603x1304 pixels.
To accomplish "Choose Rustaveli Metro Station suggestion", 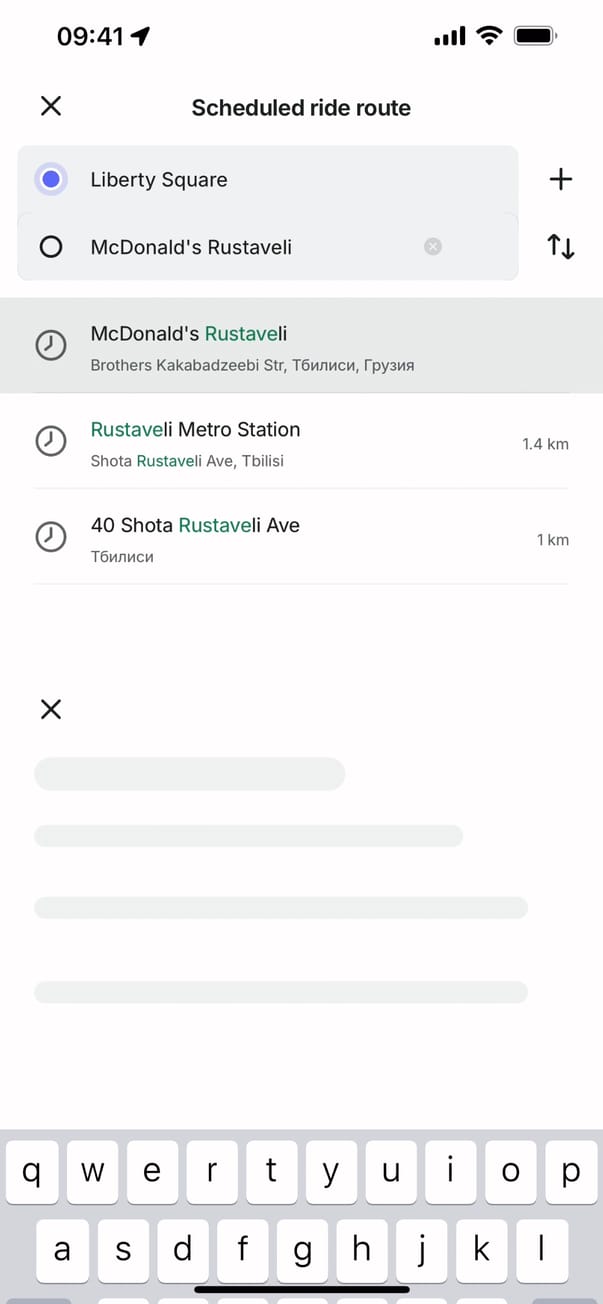I will (x=300, y=442).
